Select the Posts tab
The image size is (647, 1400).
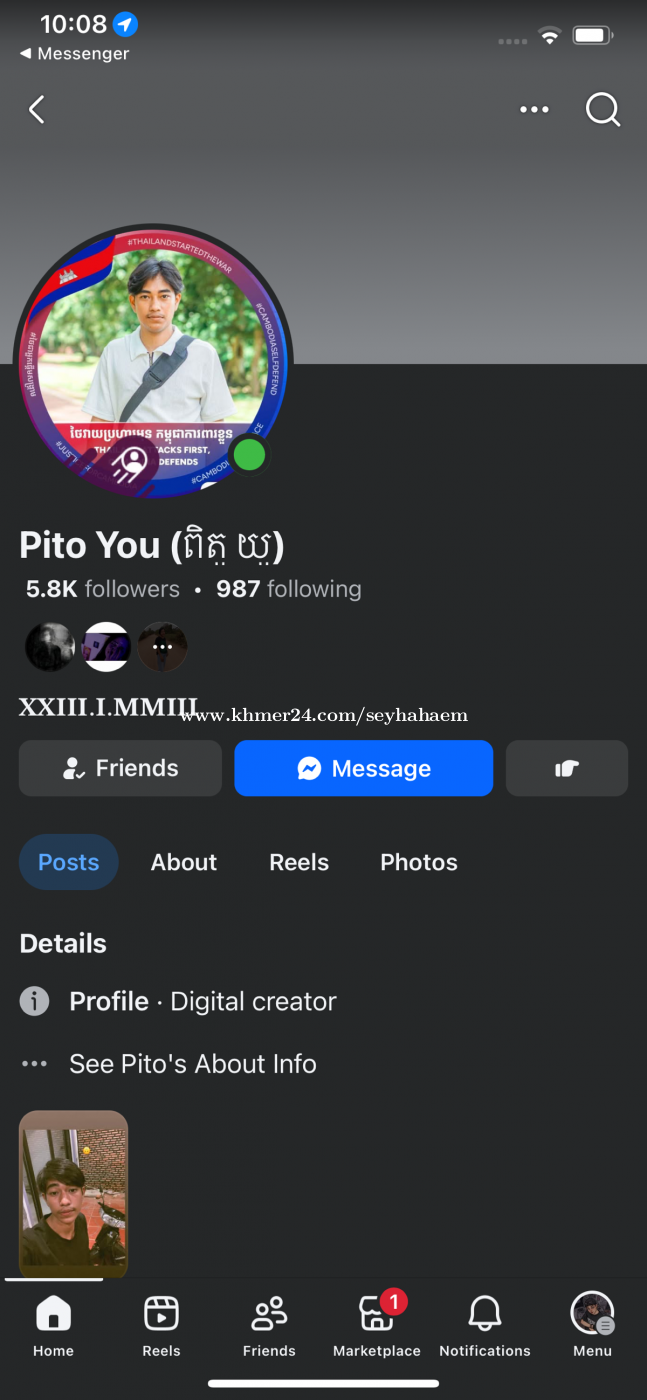point(69,862)
